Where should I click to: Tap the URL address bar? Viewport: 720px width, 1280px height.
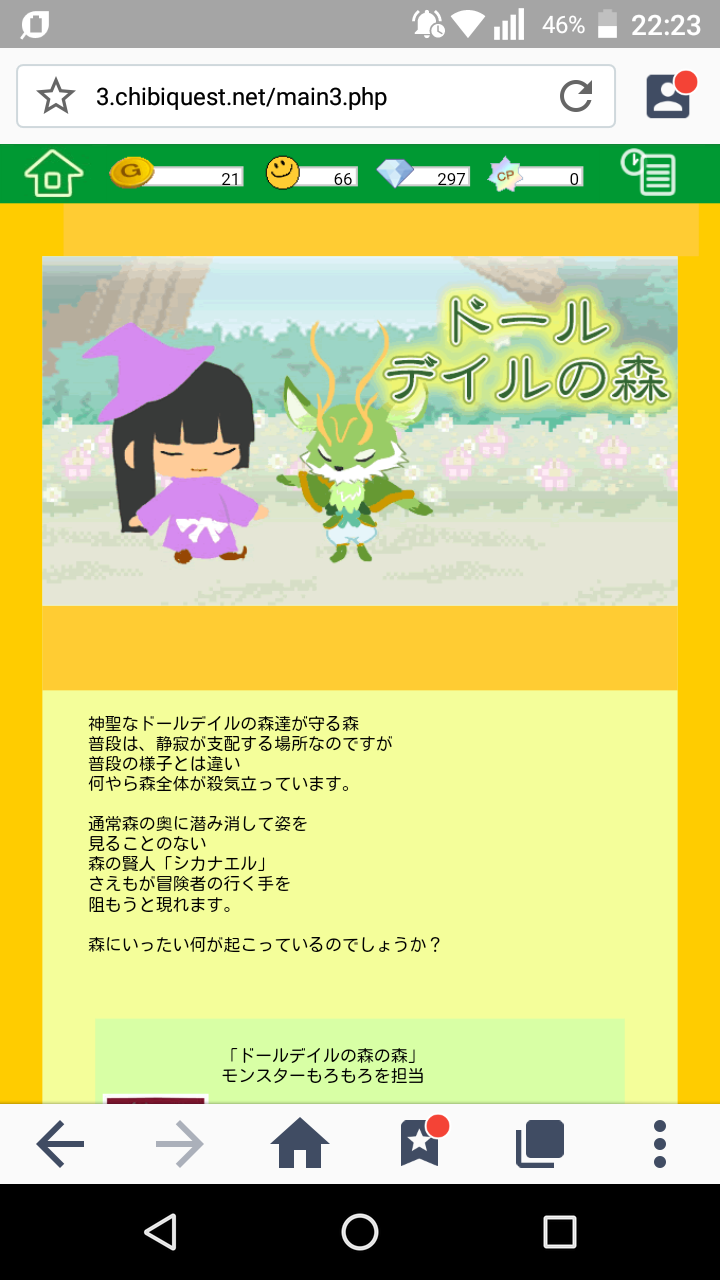[x=300, y=97]
